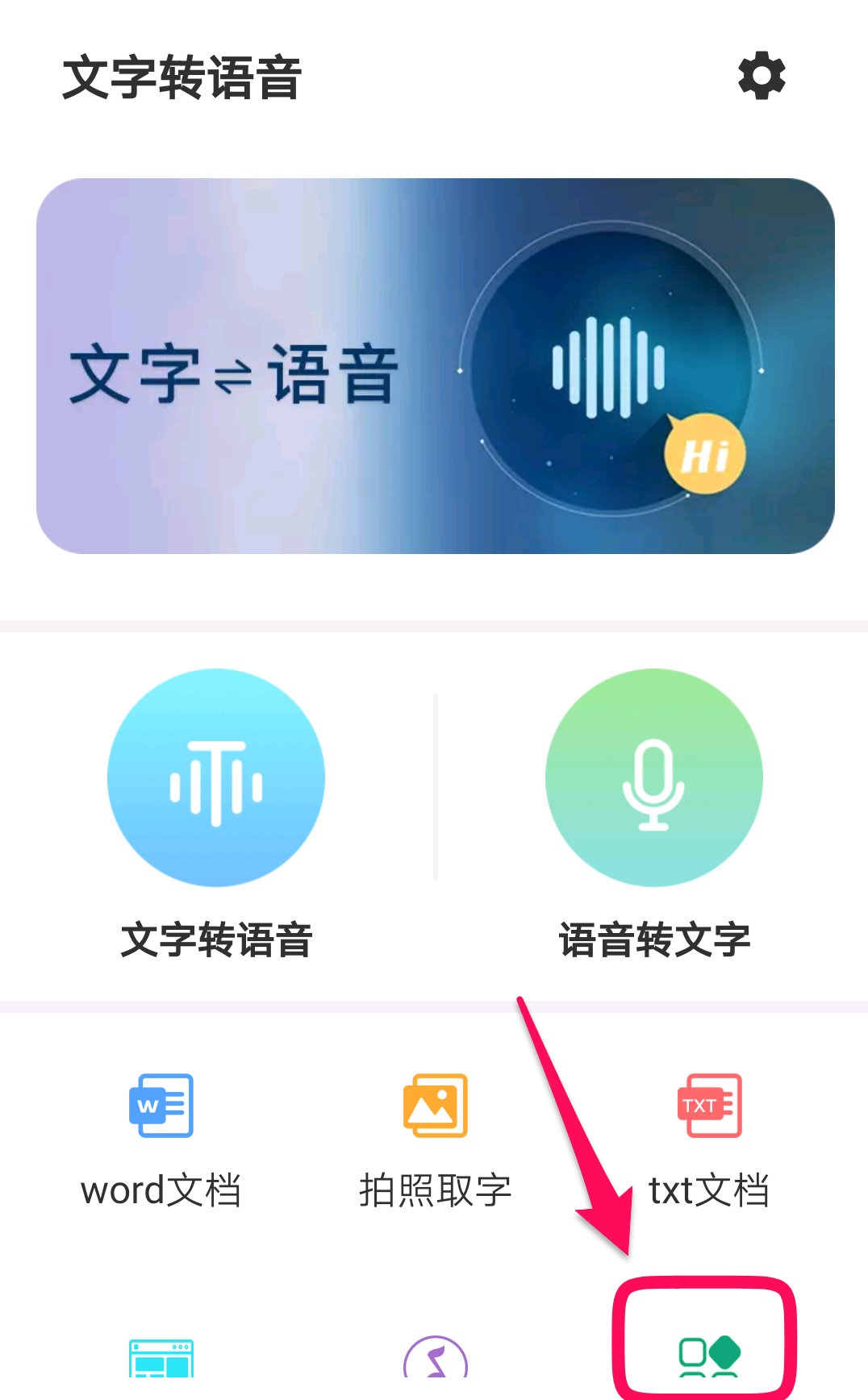Tap the green shapes icon below txt文档
This screenshot has width=868, height=1400.
click(708, 1356)
